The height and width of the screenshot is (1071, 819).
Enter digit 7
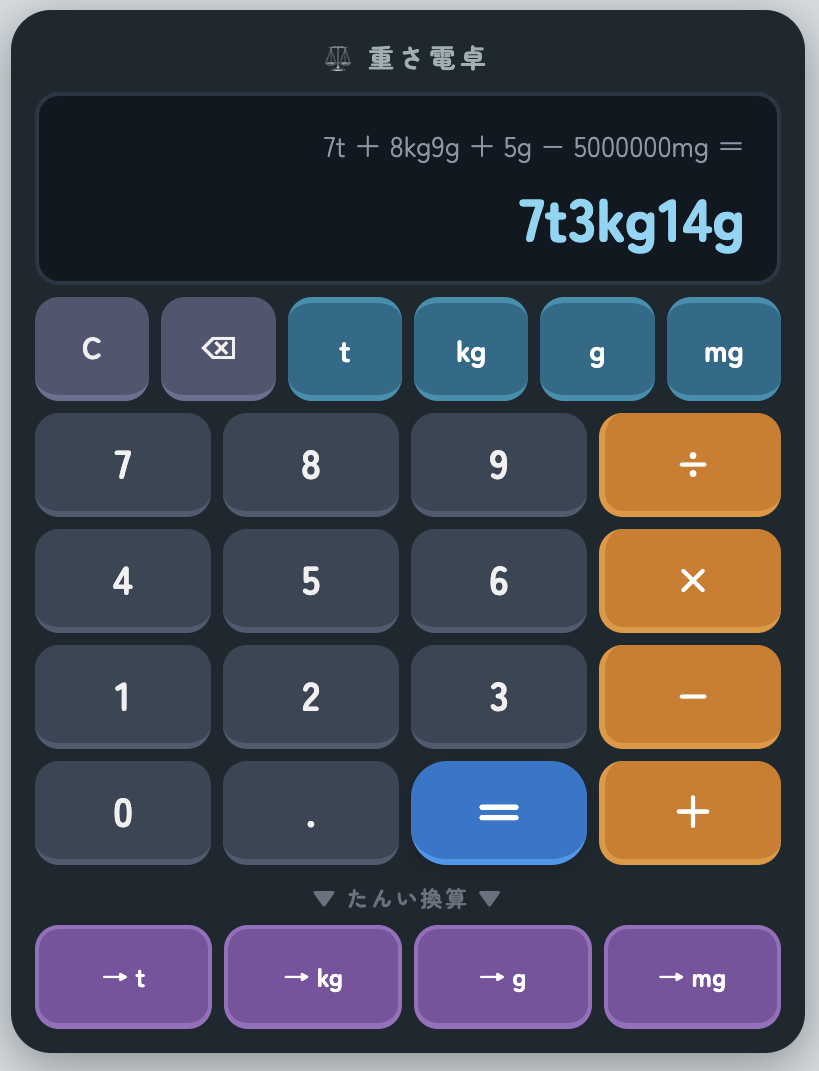pyautogui.click(x=123, y=465)
